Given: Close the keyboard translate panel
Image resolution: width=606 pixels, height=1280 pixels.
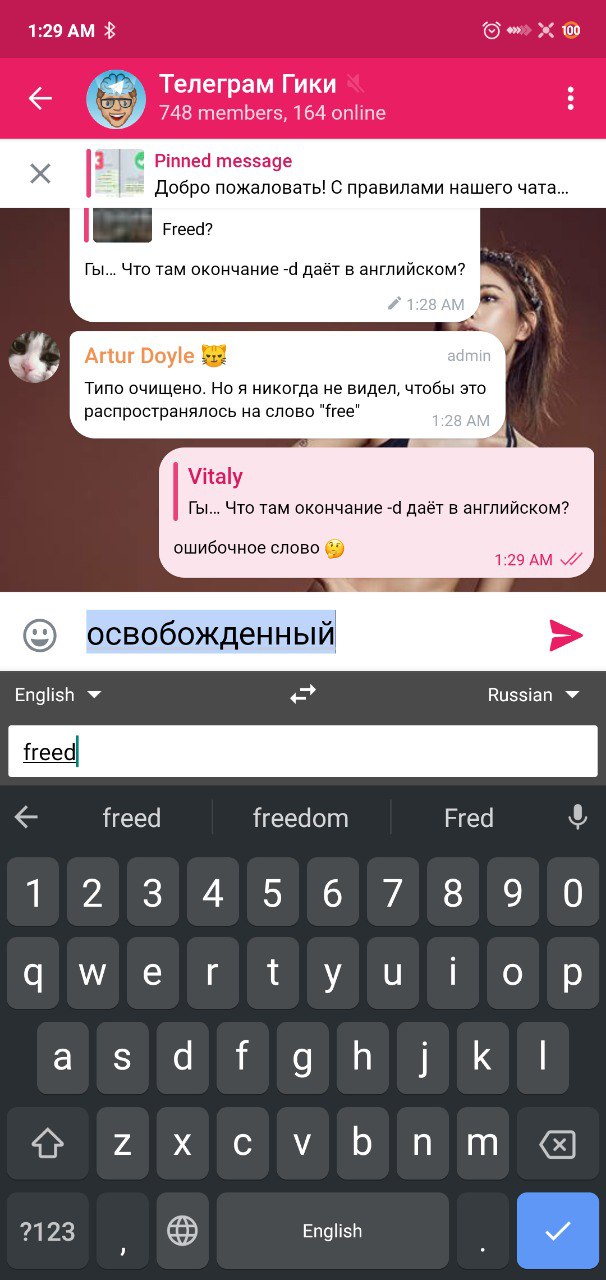Looking at the screenshot, I should click(26, 818).
